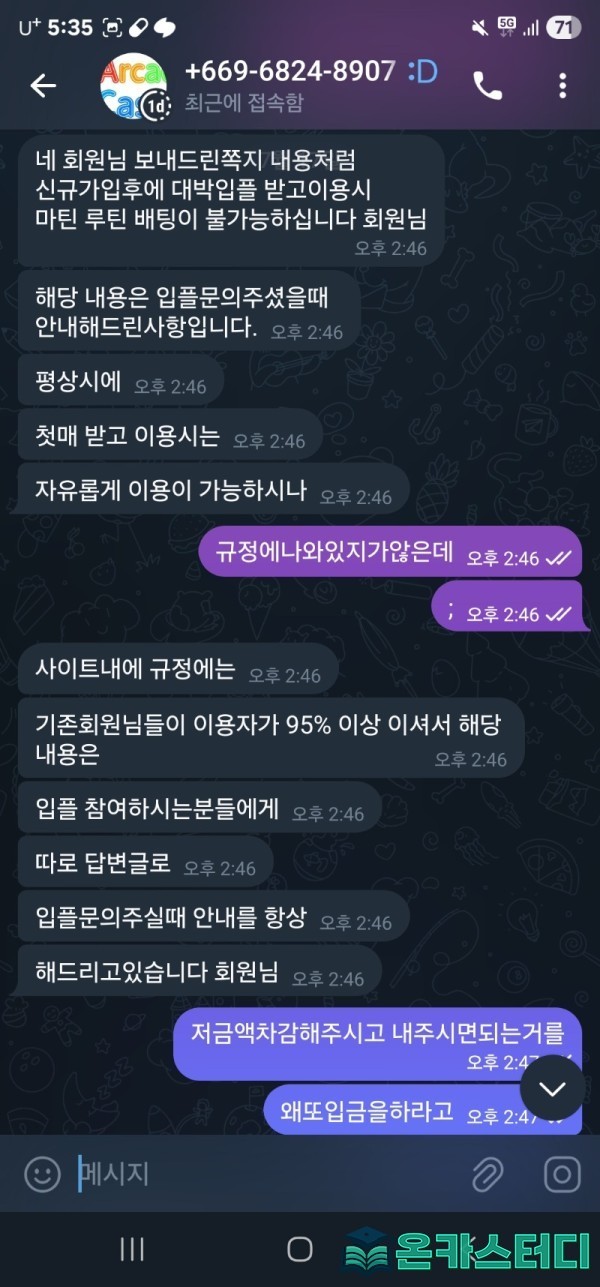Open the camera to send media
The image size is (600, 1287).
click(x=562, y=1174)
